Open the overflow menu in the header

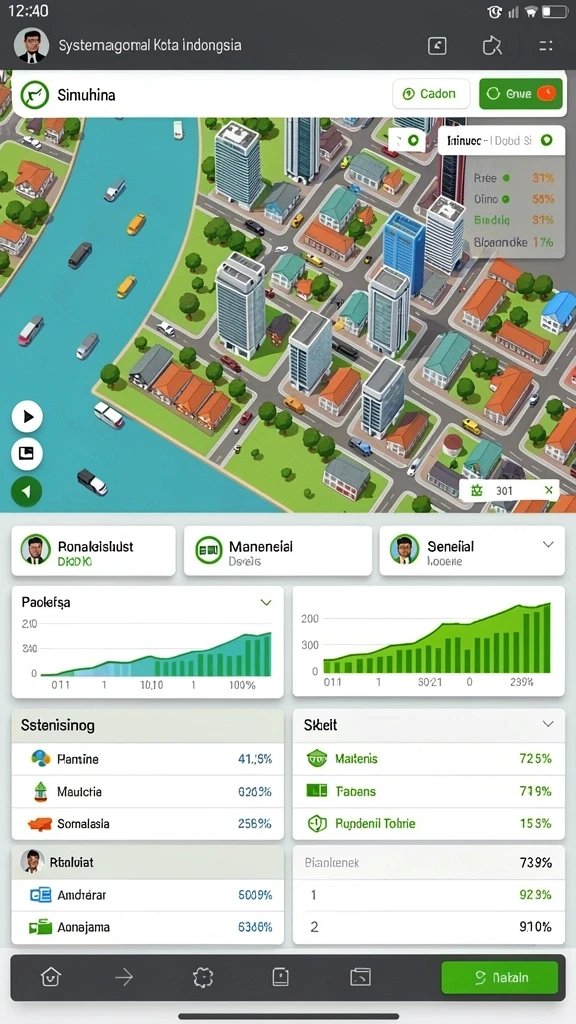pos(546,46)
